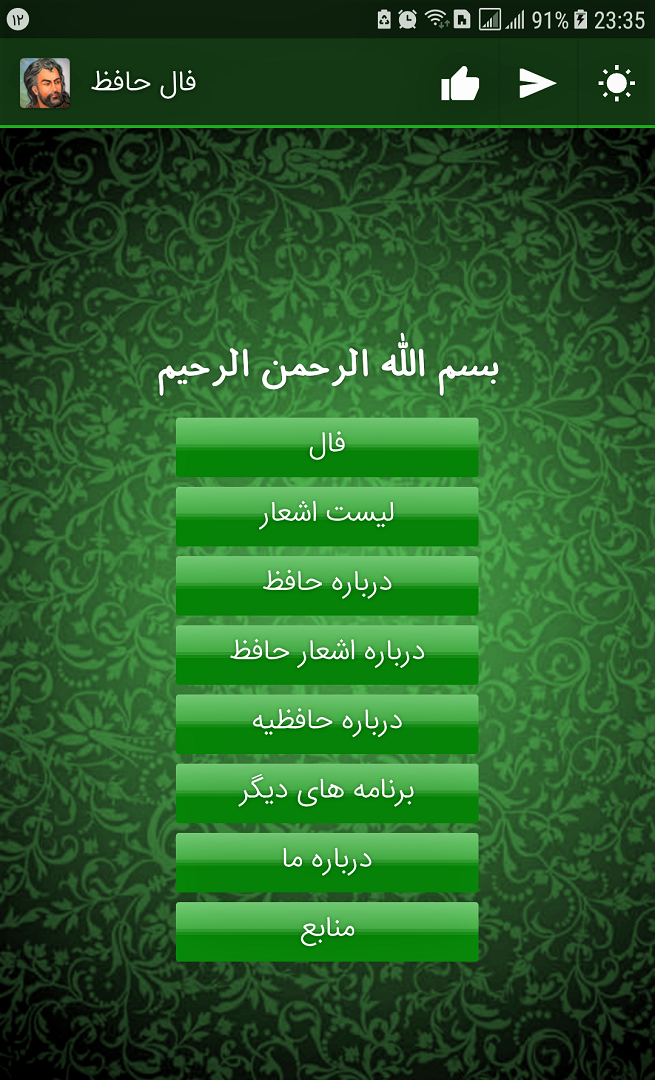The height and width of the screenshot is (1080, 655).
Task: View برنامه های دیگر
Action: (x=327, y=793)
